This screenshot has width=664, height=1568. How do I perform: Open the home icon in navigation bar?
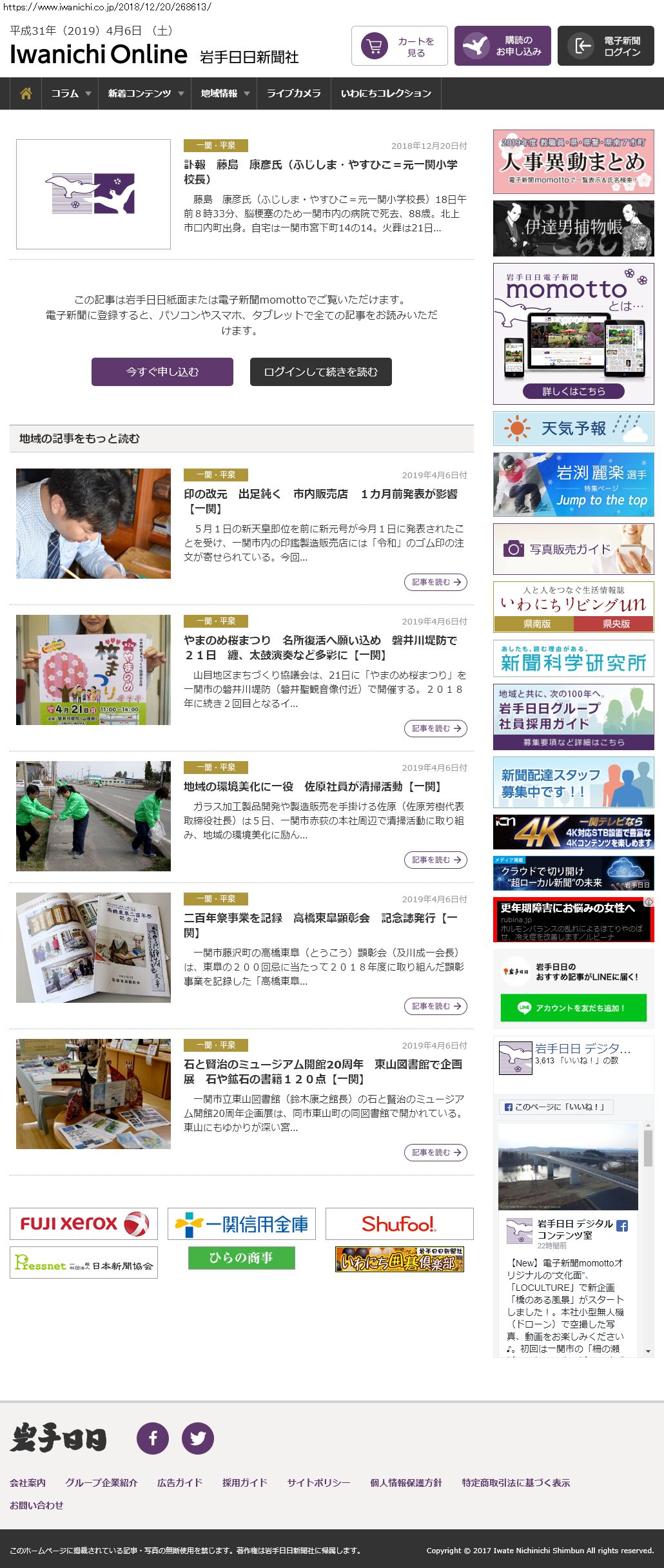(26, 93)
